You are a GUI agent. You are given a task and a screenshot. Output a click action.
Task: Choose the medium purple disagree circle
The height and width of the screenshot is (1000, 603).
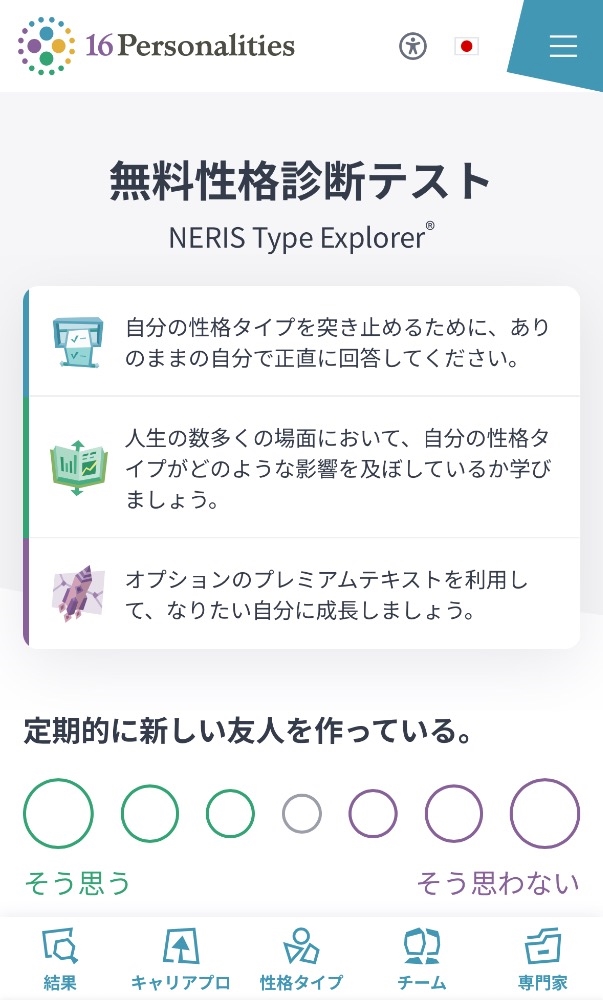click(x=454, y=813)
